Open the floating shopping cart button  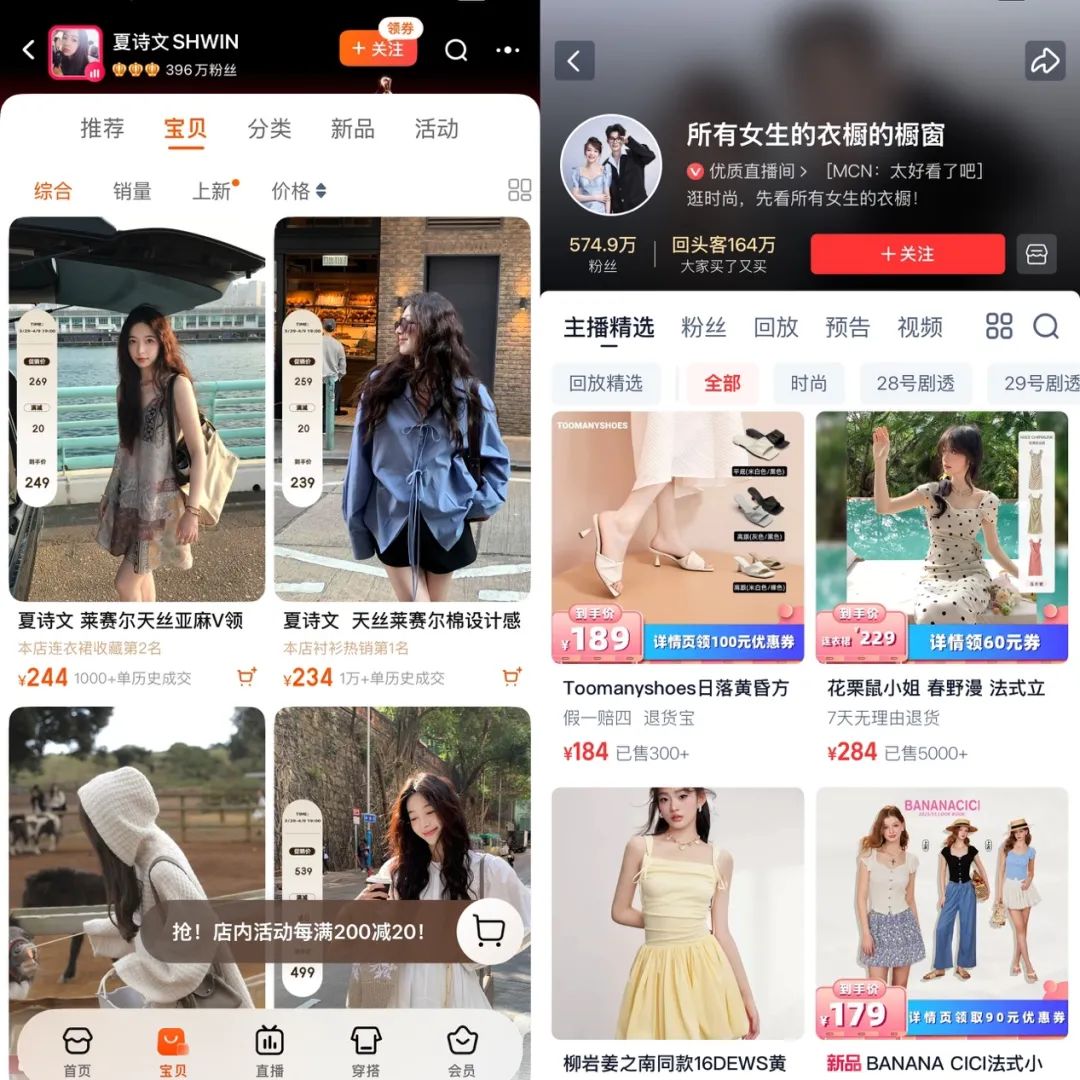(489, 931)
